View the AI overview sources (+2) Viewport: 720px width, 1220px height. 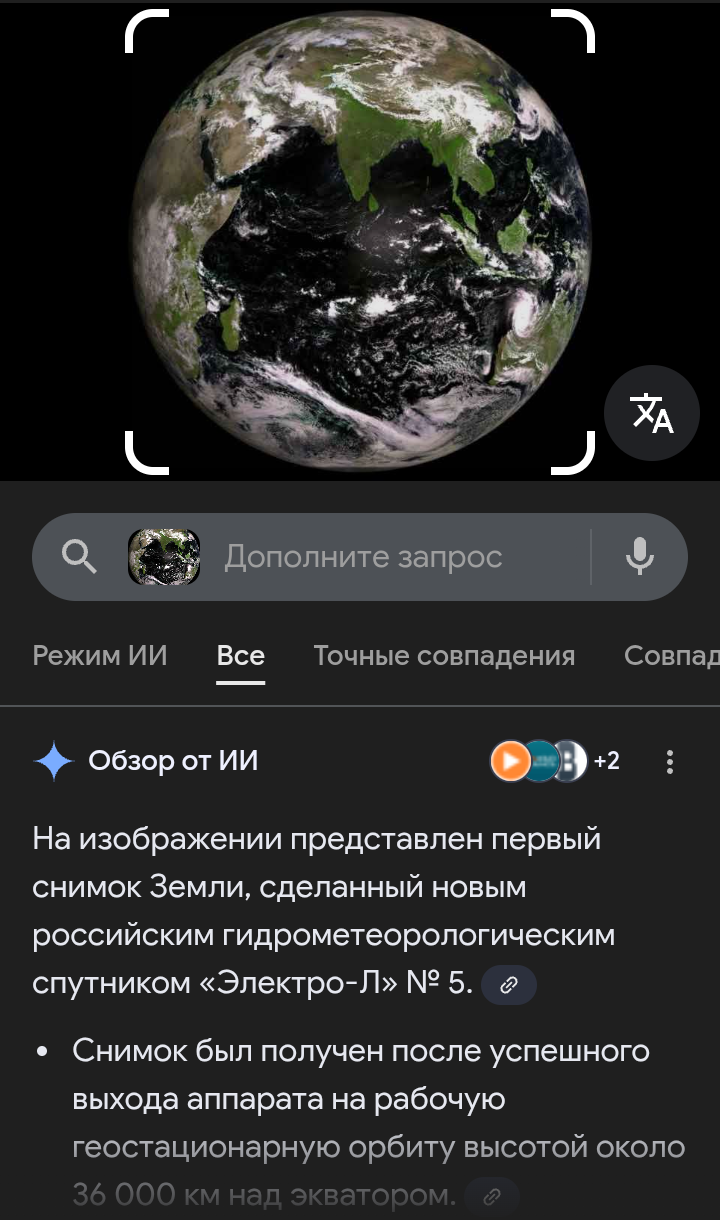555,762
